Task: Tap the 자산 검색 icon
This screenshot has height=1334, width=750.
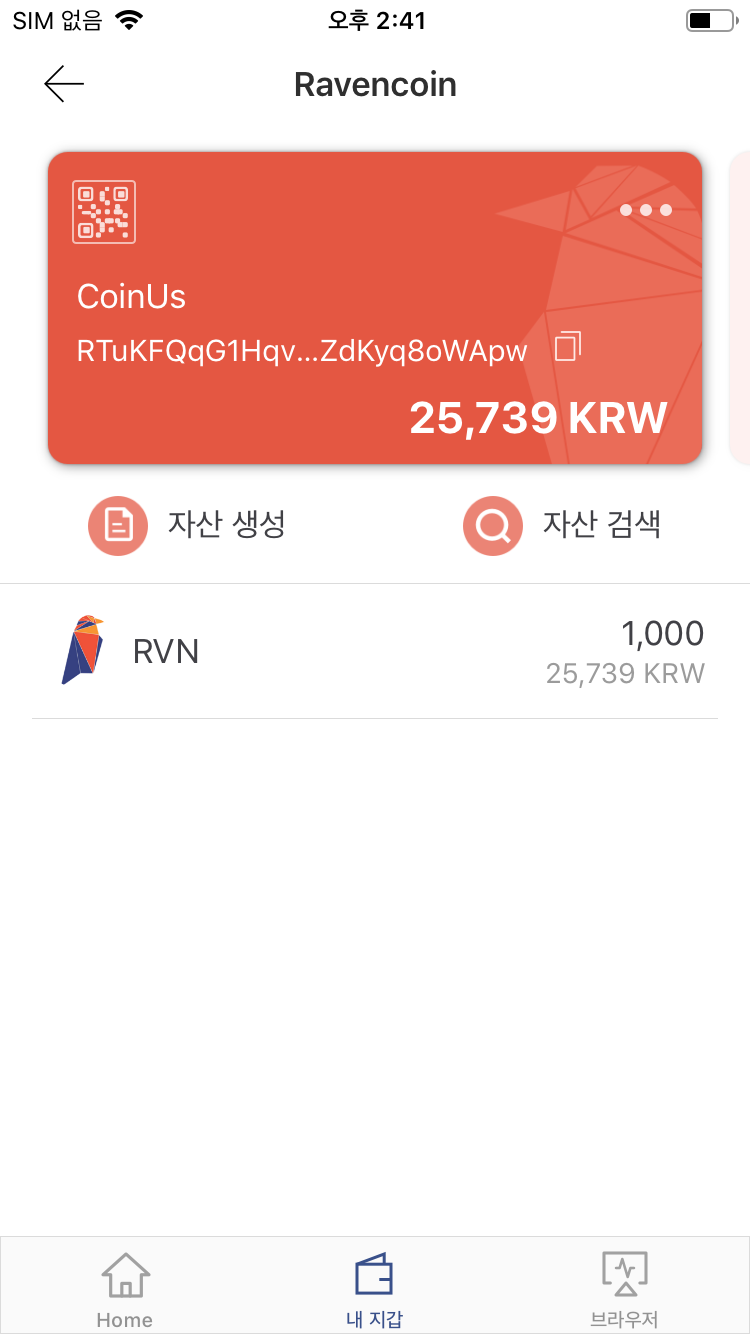Action: coord(492,524)
